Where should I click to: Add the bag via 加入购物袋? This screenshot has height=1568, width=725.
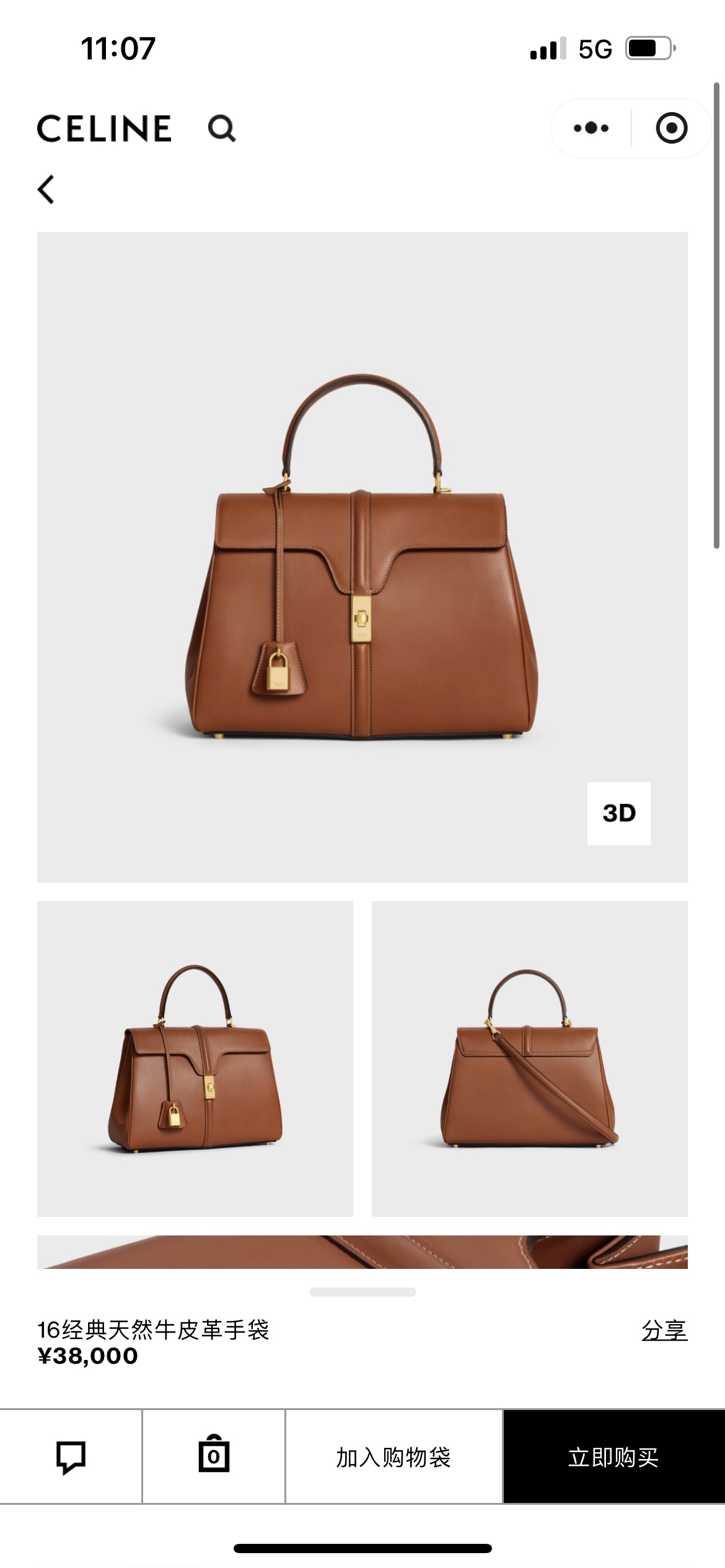click(x=393, y=1457)
